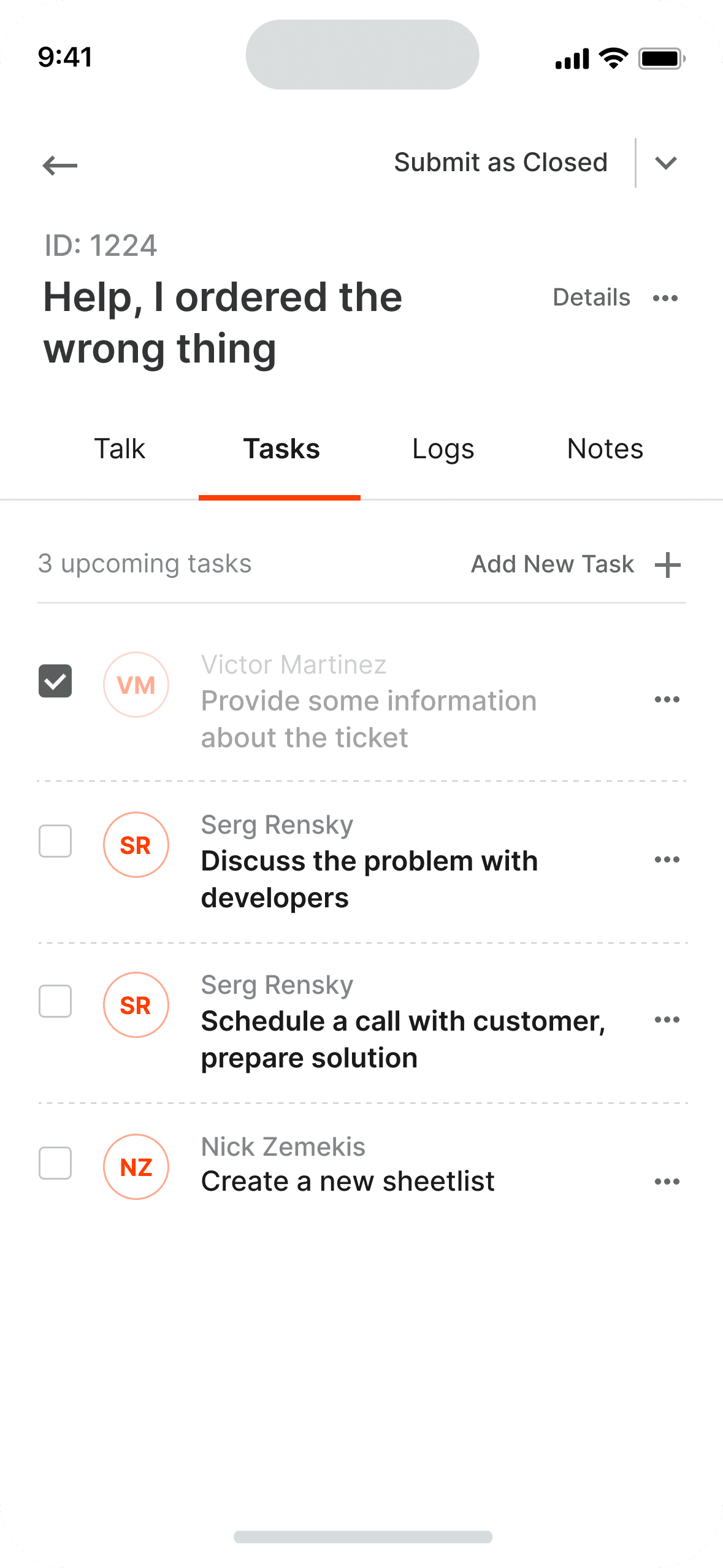
Task: Tap Serg Rensky's SR avatar on call task
Action: tap(136, 1005)
